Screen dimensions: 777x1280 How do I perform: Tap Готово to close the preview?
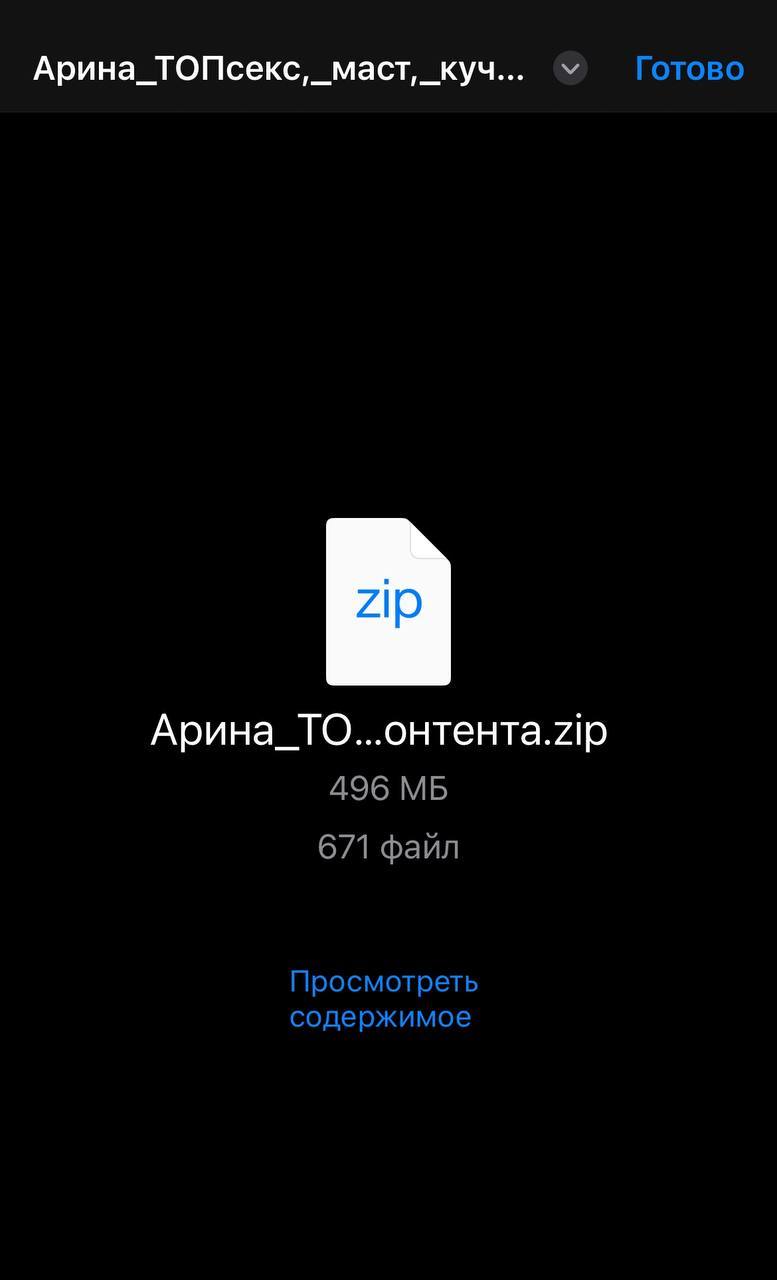click(689, 68)
